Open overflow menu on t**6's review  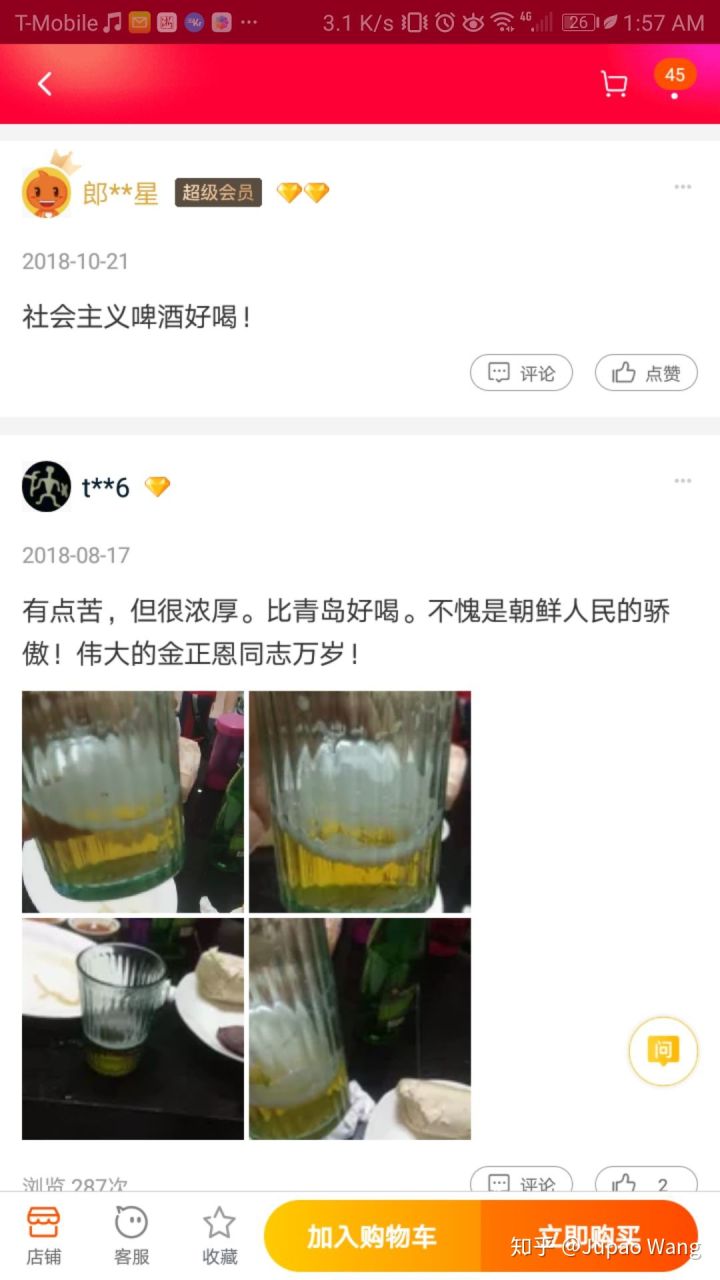[682, 481]
